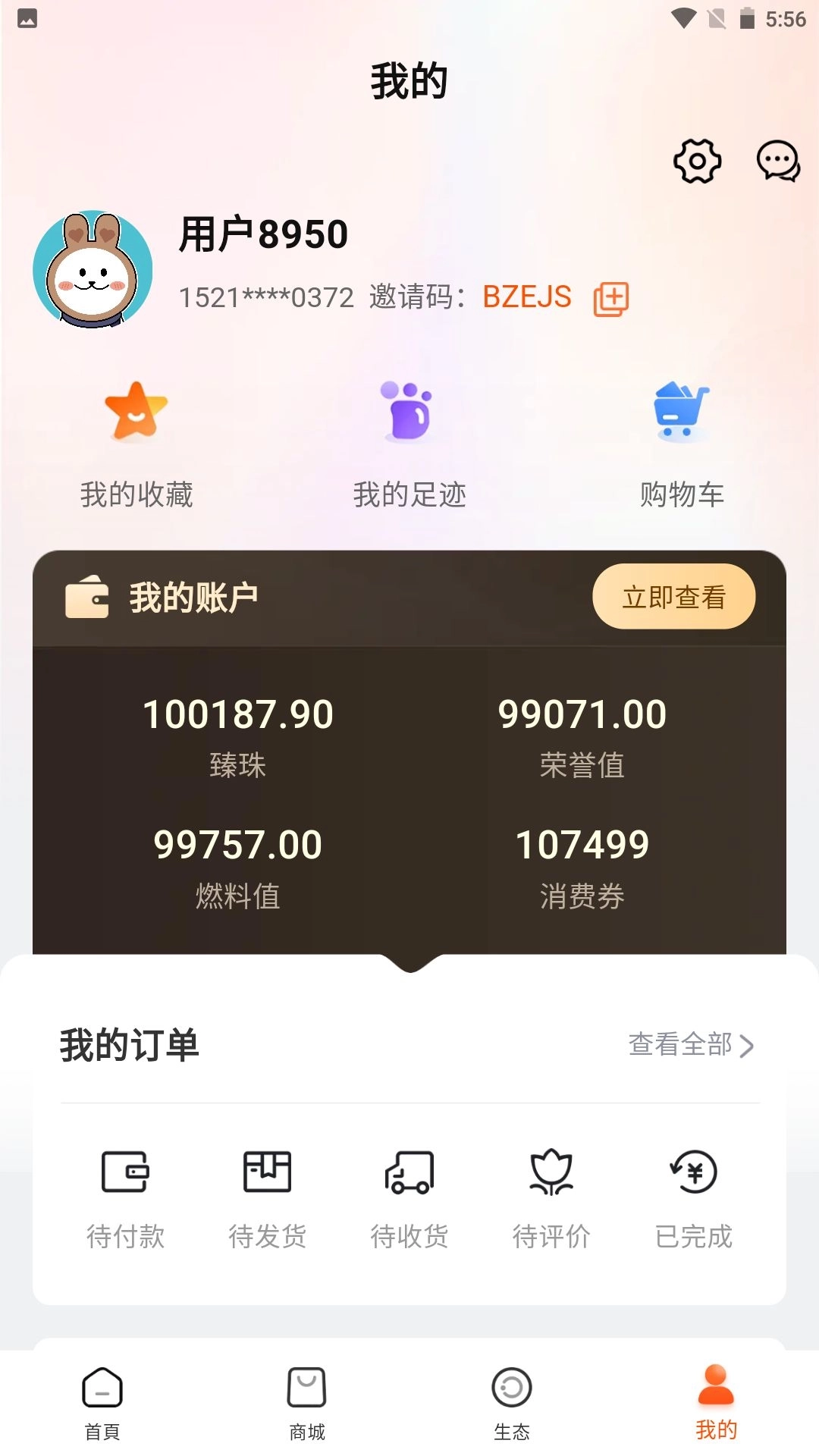Open the chat messages icon
819x1456 pixels.
778,161
